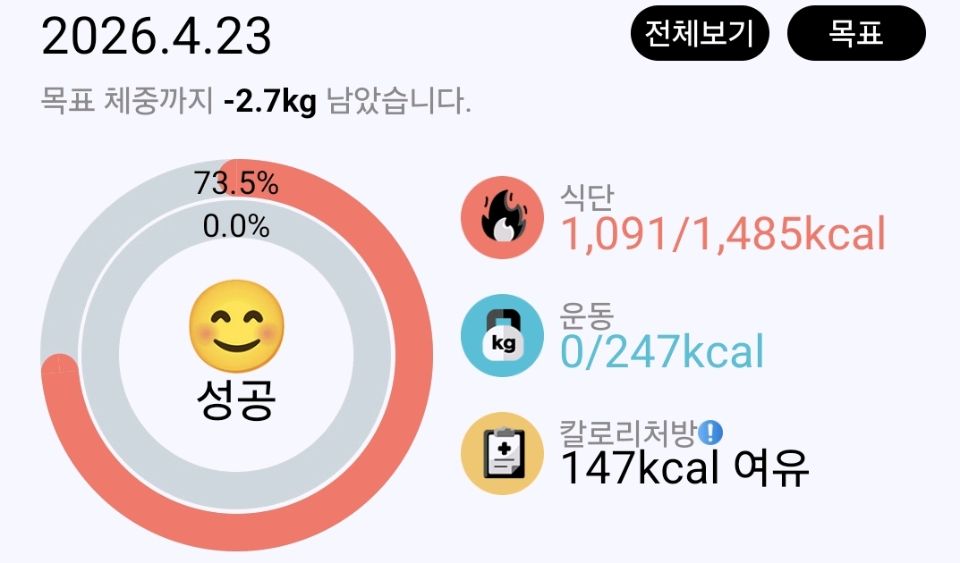Viewport: 960px width, 563px height.
Task: Show the info tip beside 칼로리처방
Action: (x=711, y=432)
